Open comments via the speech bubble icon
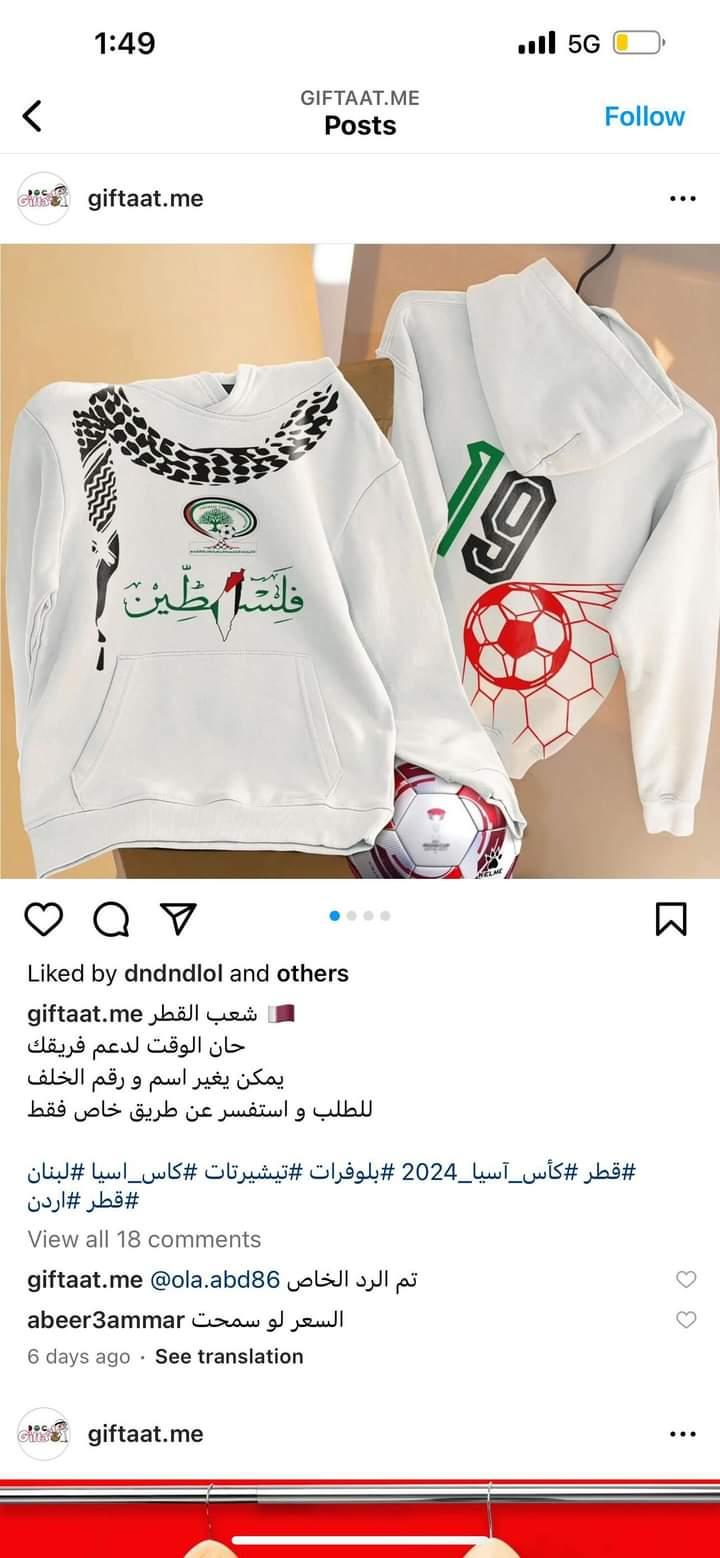720x1558 pixels. click(x=111, y=918)
